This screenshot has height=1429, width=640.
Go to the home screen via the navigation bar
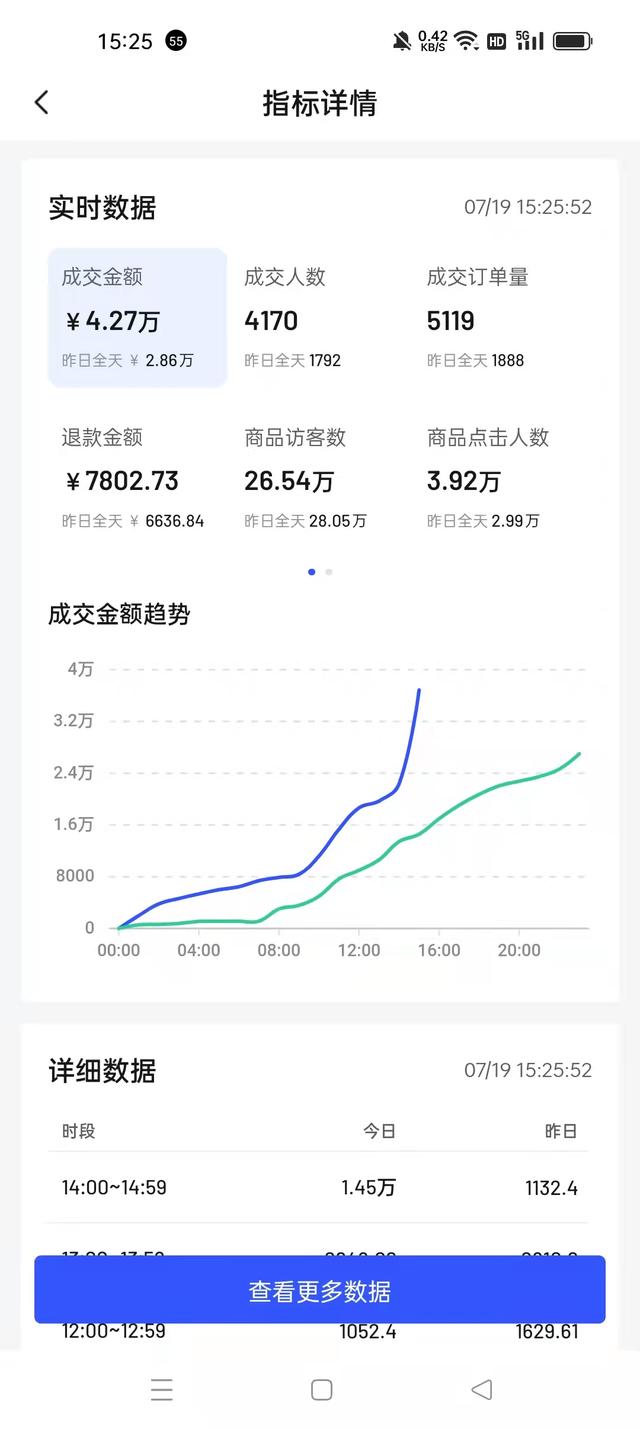point(321,1389)
